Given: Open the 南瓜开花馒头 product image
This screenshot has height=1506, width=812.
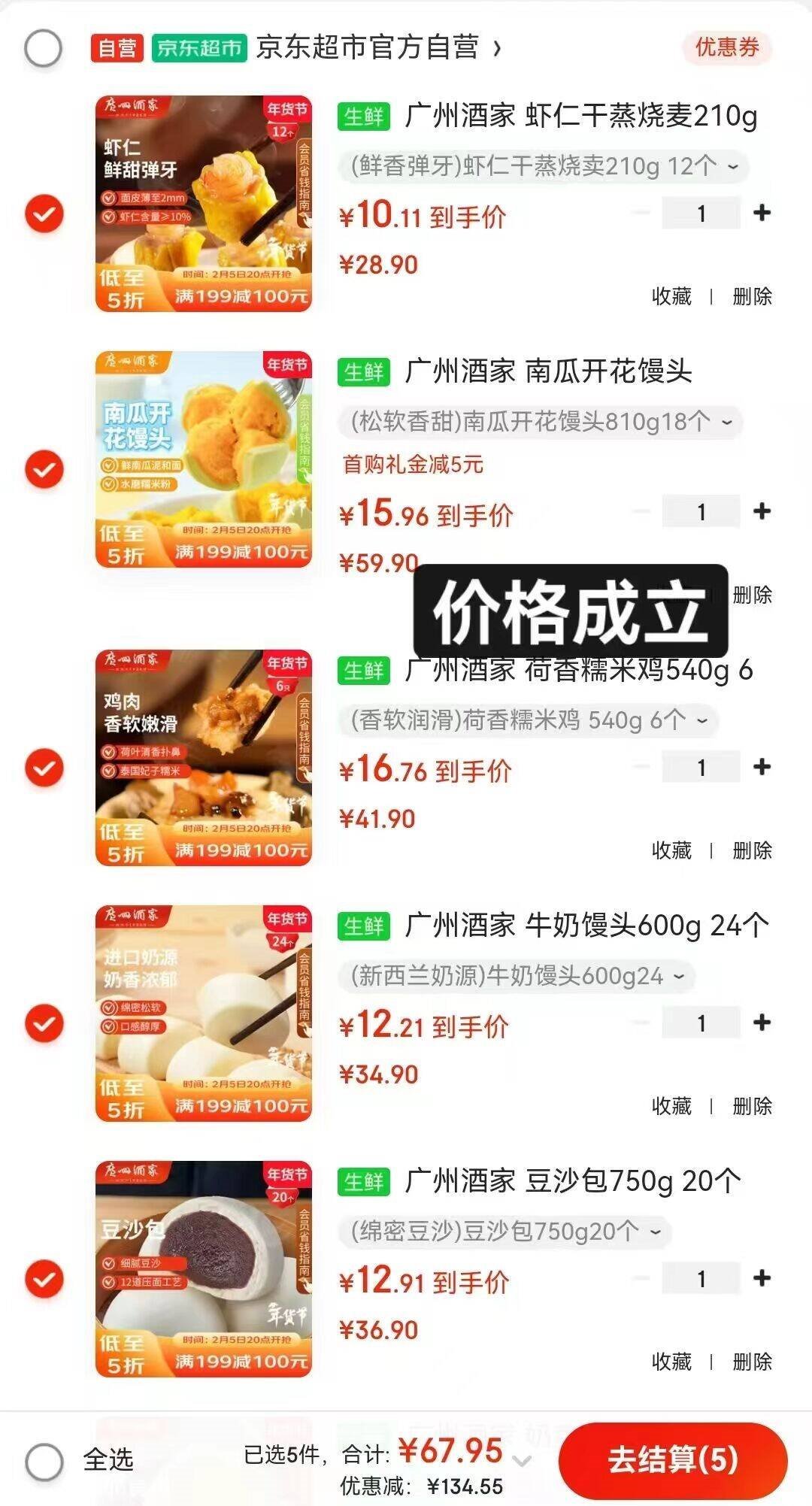Looking at the screenshot, I should pyautogui.click(x=203, y=459).
